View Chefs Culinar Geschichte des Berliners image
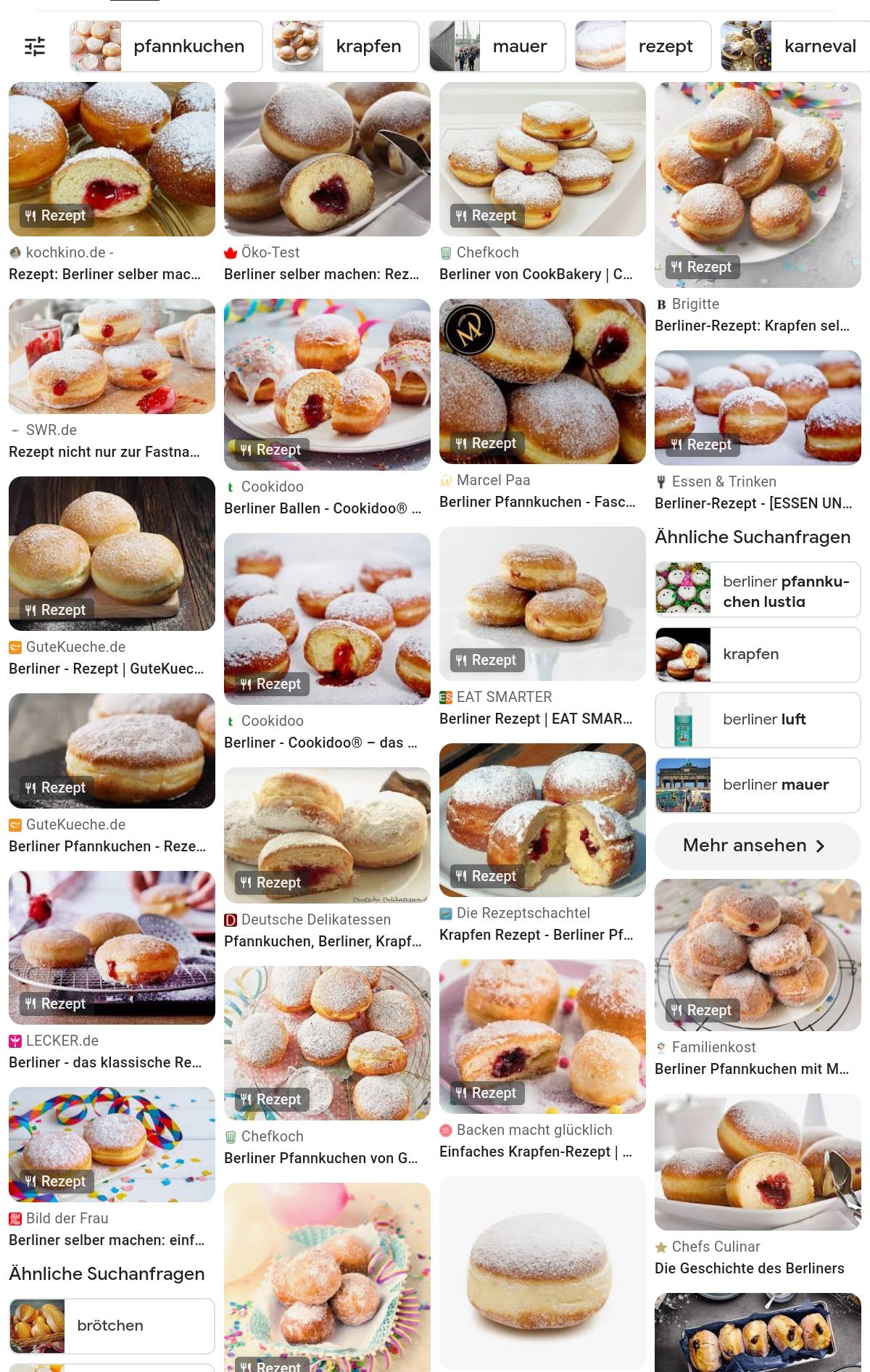870x1372 pixels. (x=758, y=1162)
